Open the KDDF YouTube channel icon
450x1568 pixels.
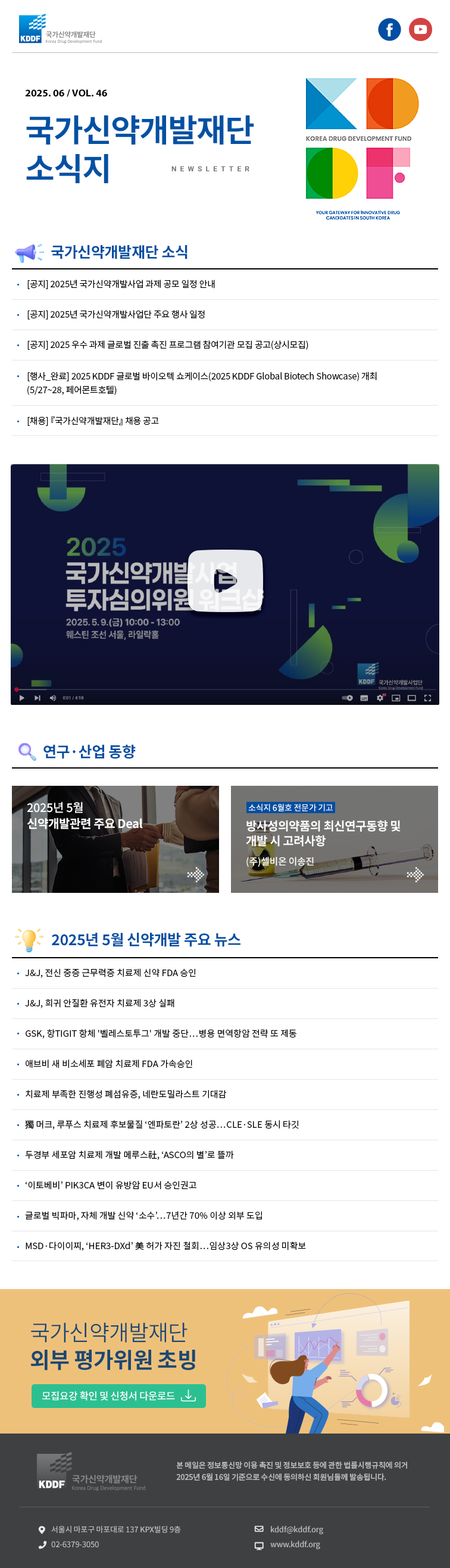click(420, 29)
